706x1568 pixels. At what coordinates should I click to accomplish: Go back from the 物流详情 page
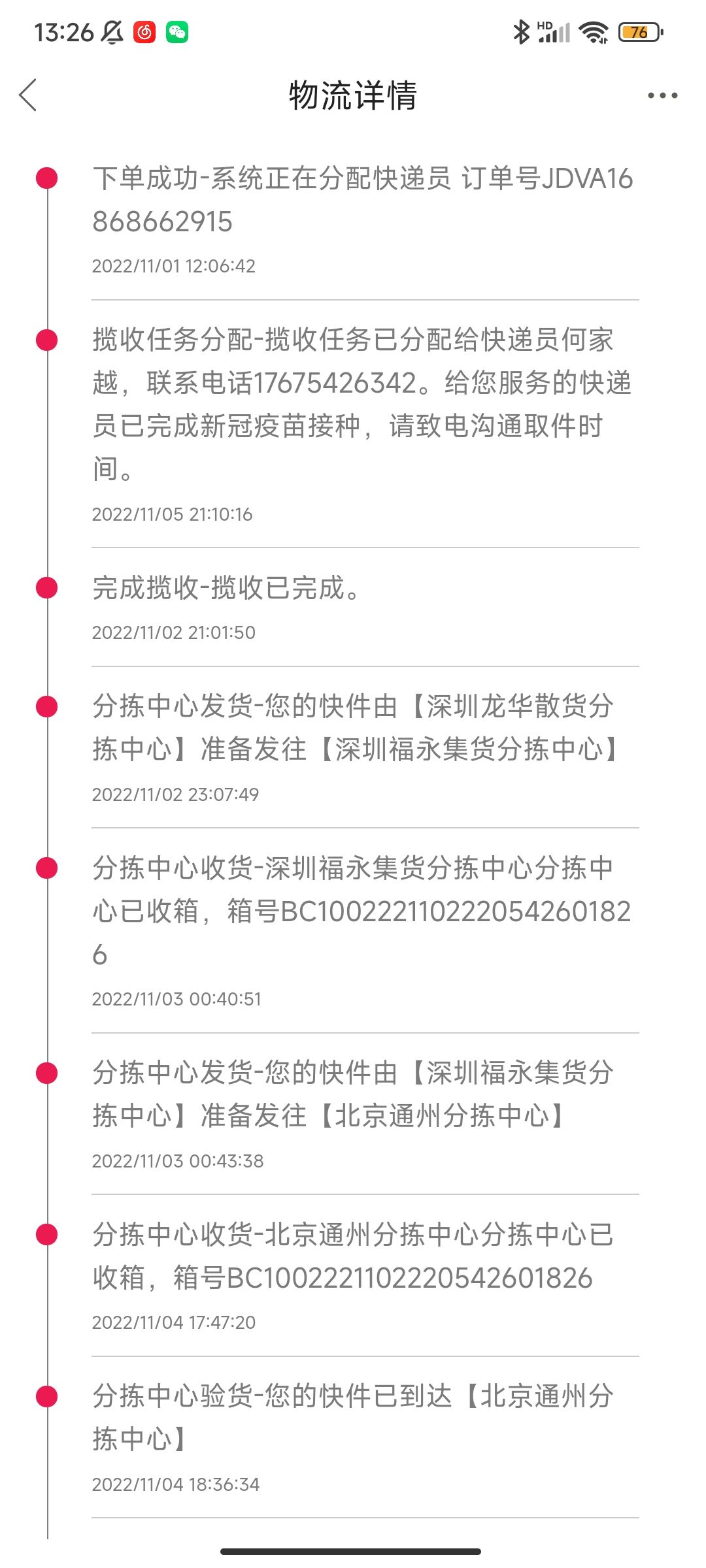pyautogui.click(x=28, y=95)
